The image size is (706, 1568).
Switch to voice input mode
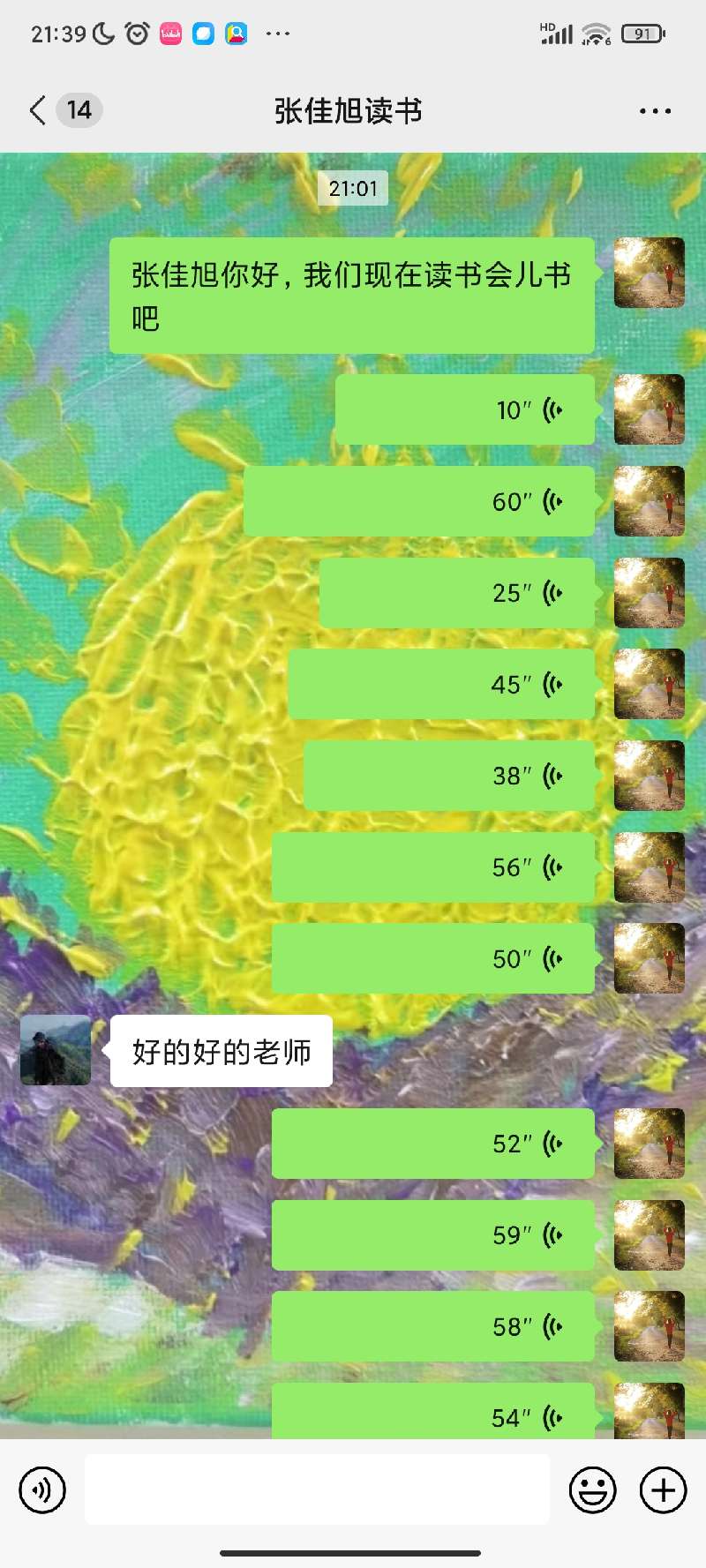click(42, 1490)
